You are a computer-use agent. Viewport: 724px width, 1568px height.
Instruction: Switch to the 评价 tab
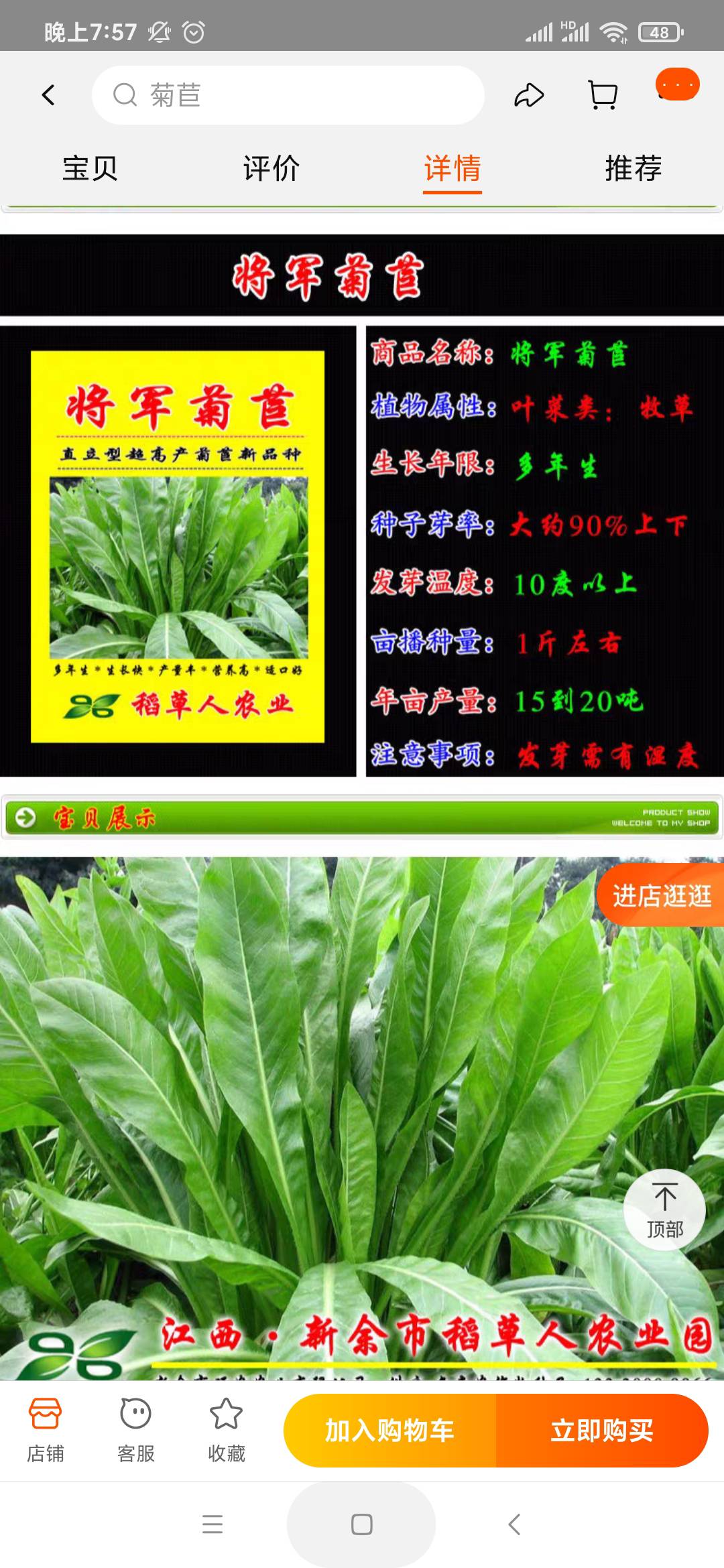(x=271, y=168)
